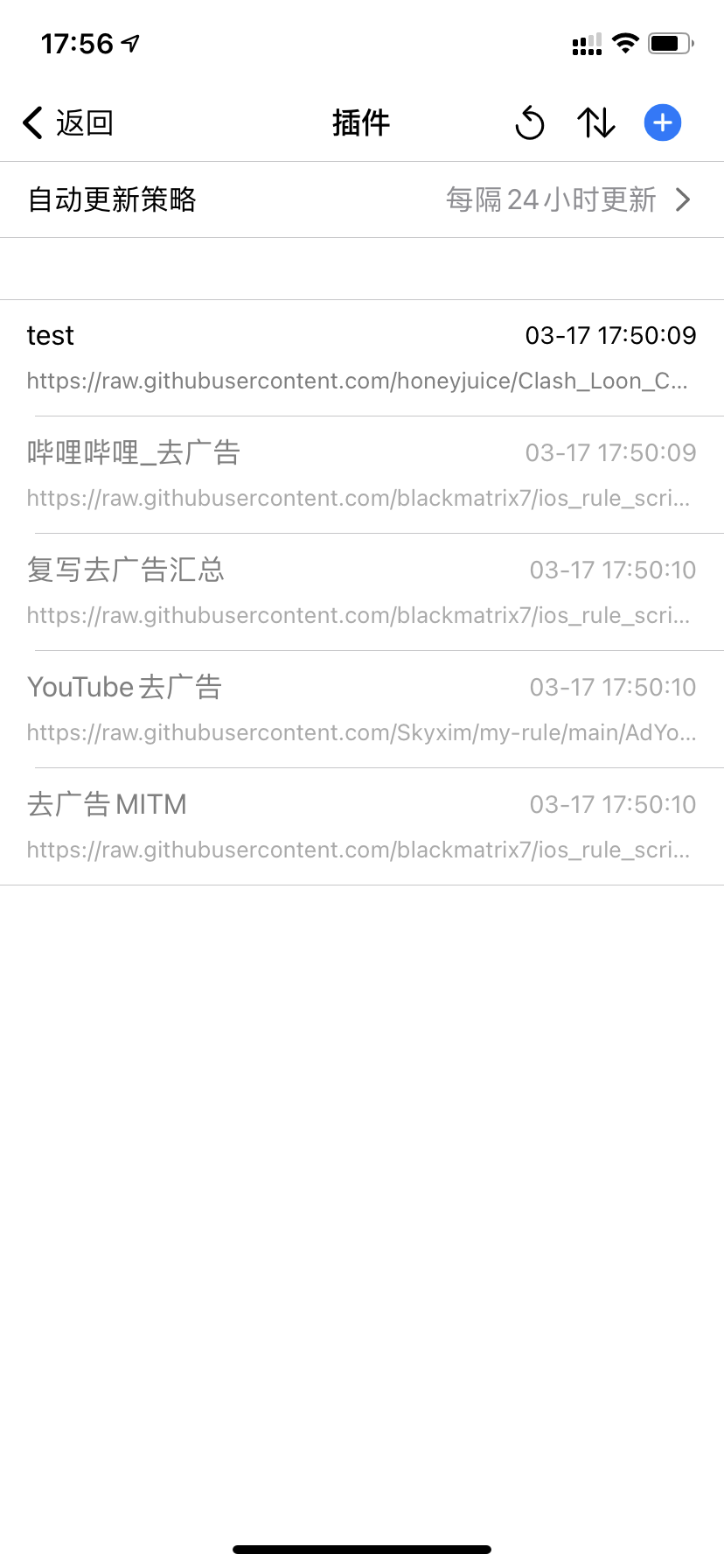Tap the Wi-Fi status bar icon

point(624,42)
